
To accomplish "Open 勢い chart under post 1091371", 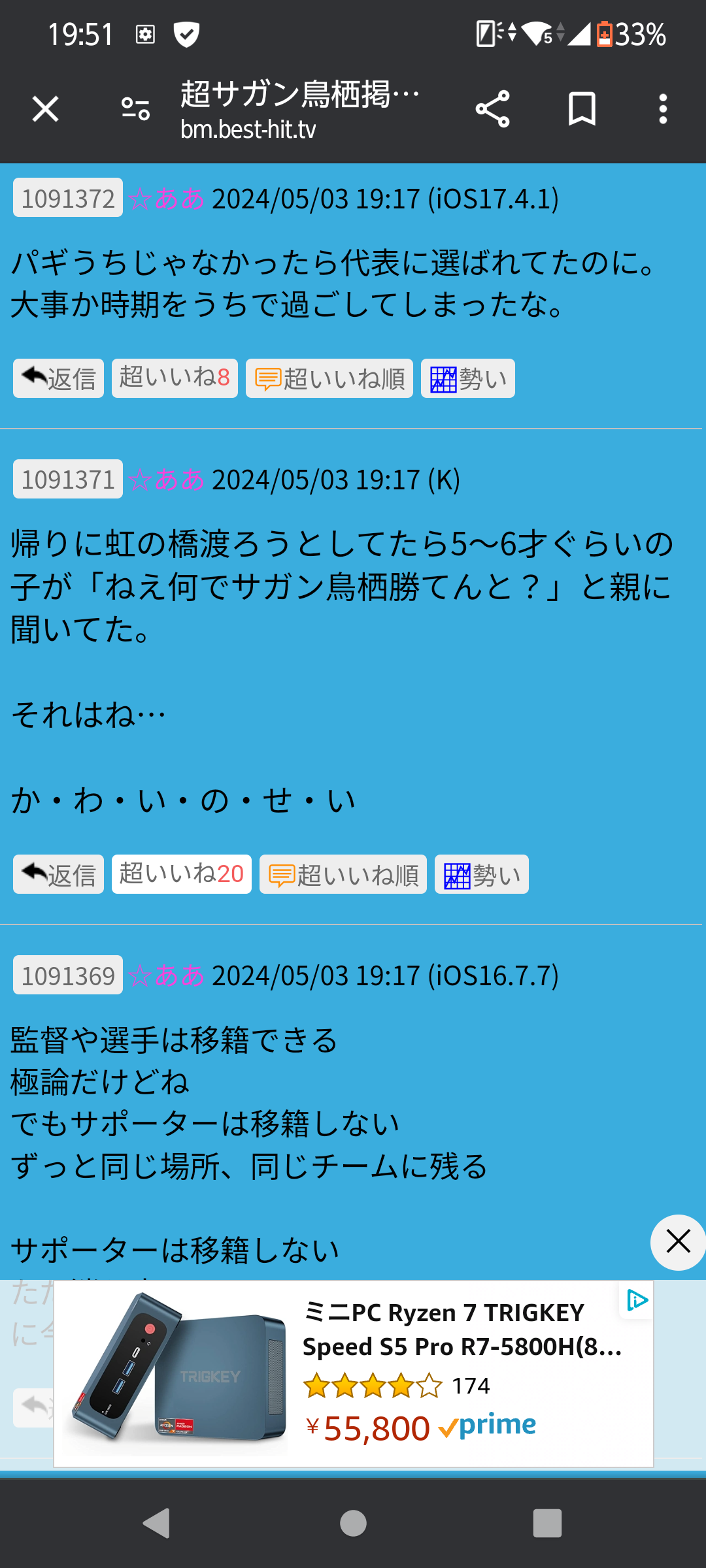I will click(x=482, y=874).
